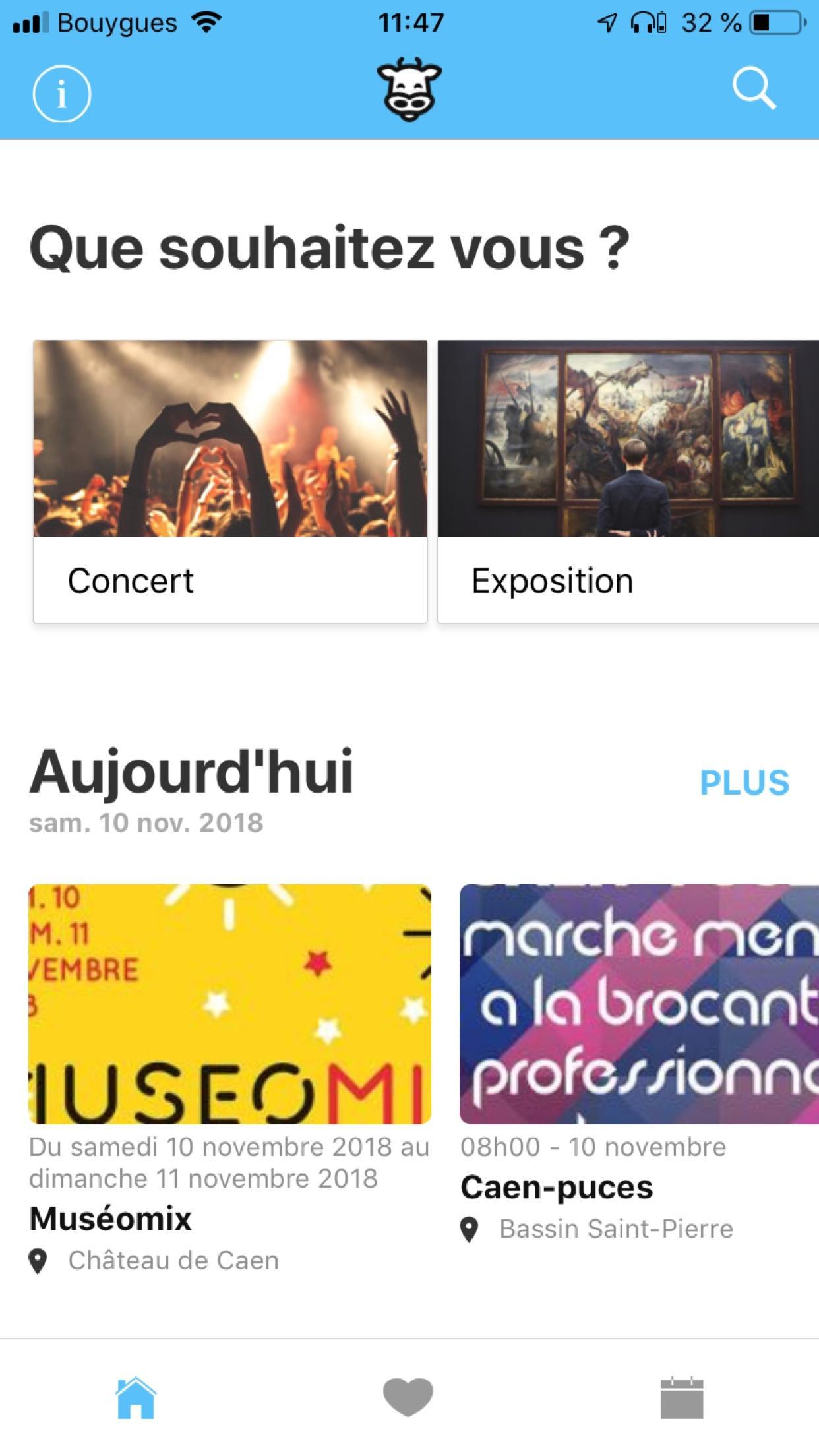Open the search magnifier
The height and width of the screenshot is (1456, 819).
pyautogui.click(x=754, y=90)
